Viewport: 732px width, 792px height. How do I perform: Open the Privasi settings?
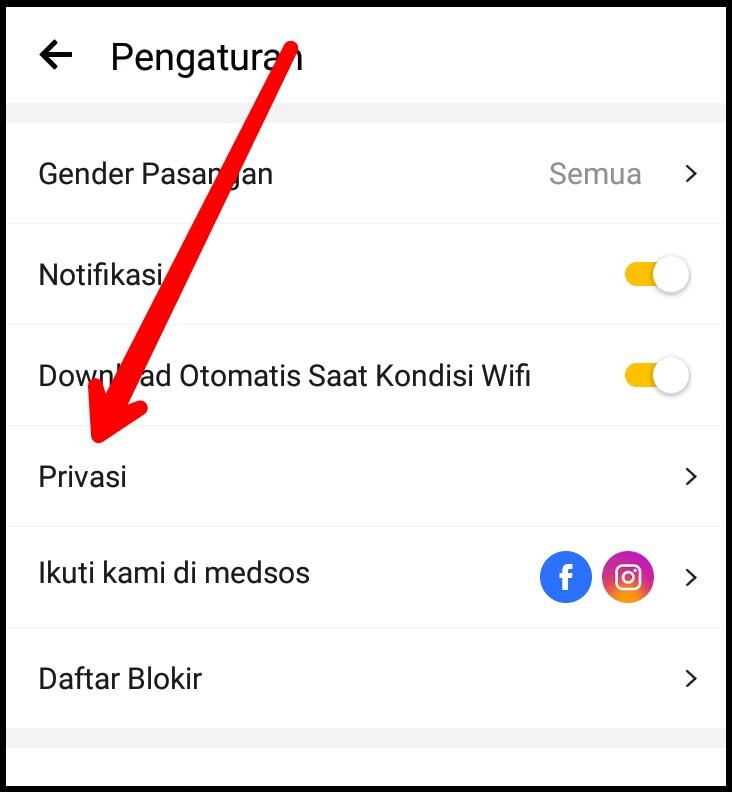pos(366,477)
